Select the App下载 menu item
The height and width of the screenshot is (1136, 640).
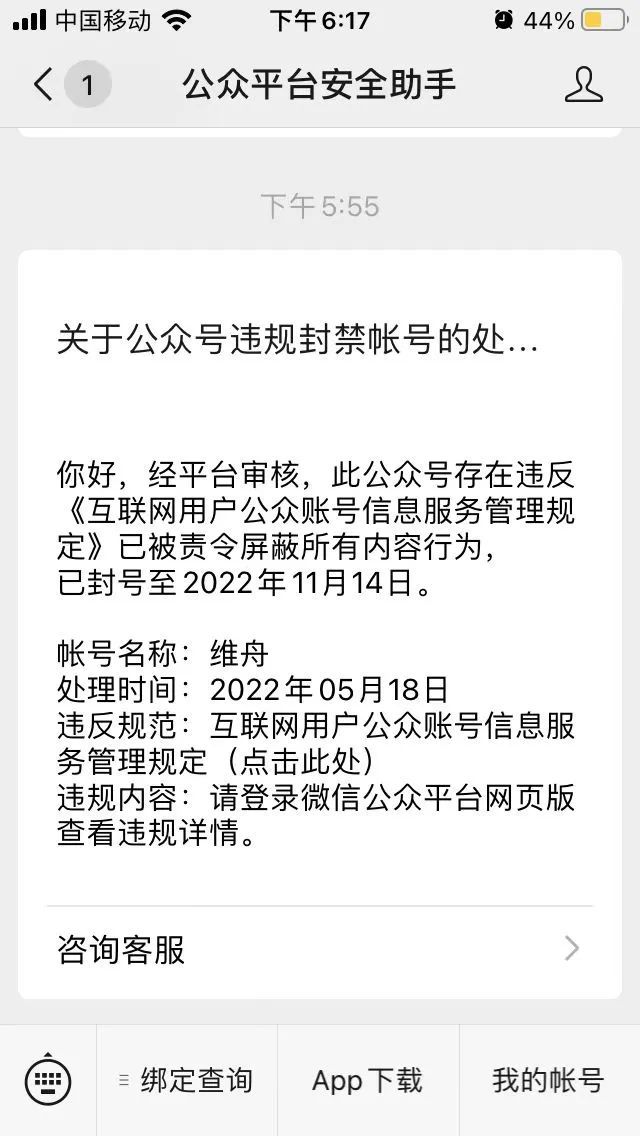pyautogui.click(x=367, y=1080)
